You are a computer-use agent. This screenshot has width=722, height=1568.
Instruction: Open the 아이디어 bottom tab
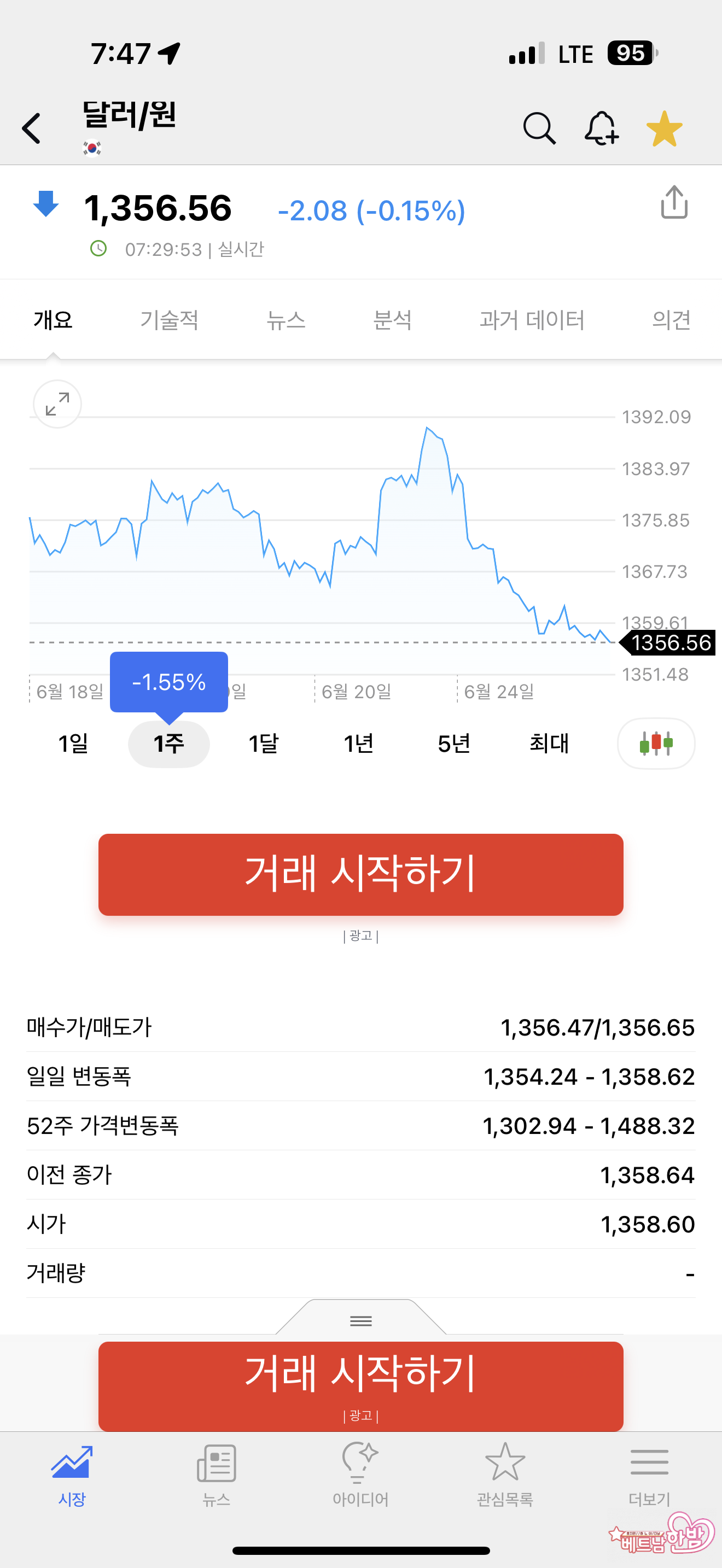tap(360, 1473)
